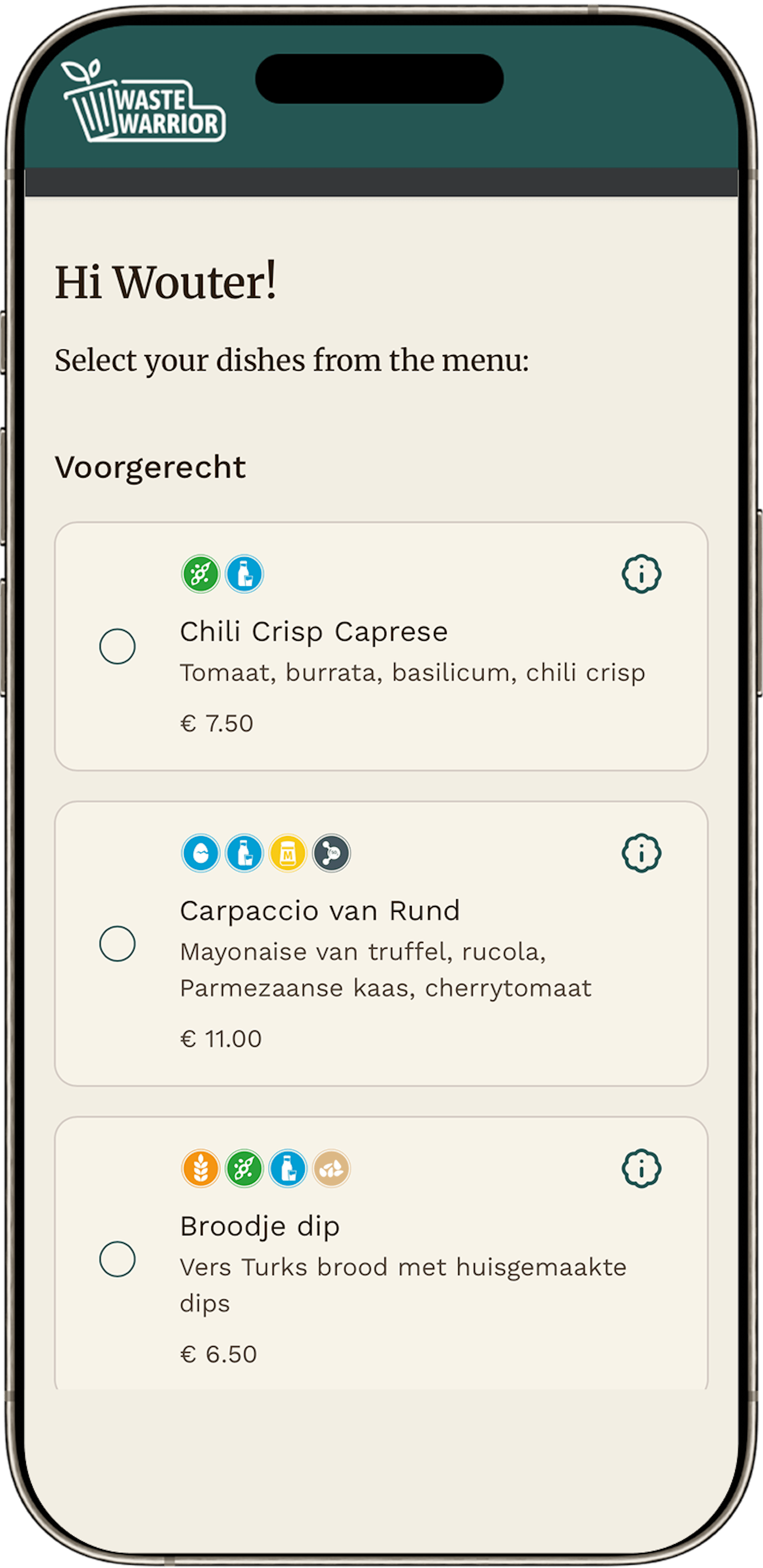Screen dimensions: 763x1568
Task: Tap the Chili Crisp Caprese menu card
Action: coord(381,645)
